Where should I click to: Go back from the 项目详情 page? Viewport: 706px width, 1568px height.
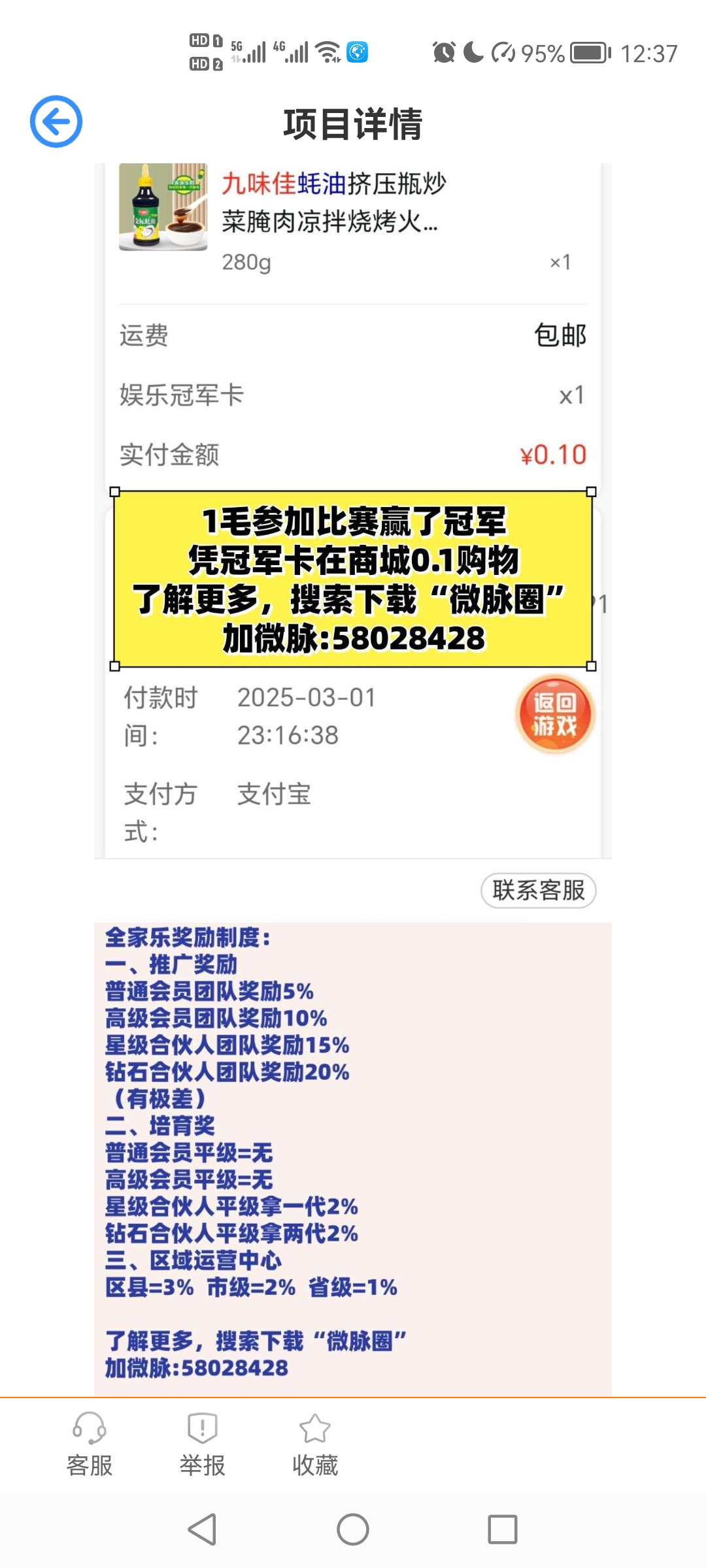click(56, 122)
